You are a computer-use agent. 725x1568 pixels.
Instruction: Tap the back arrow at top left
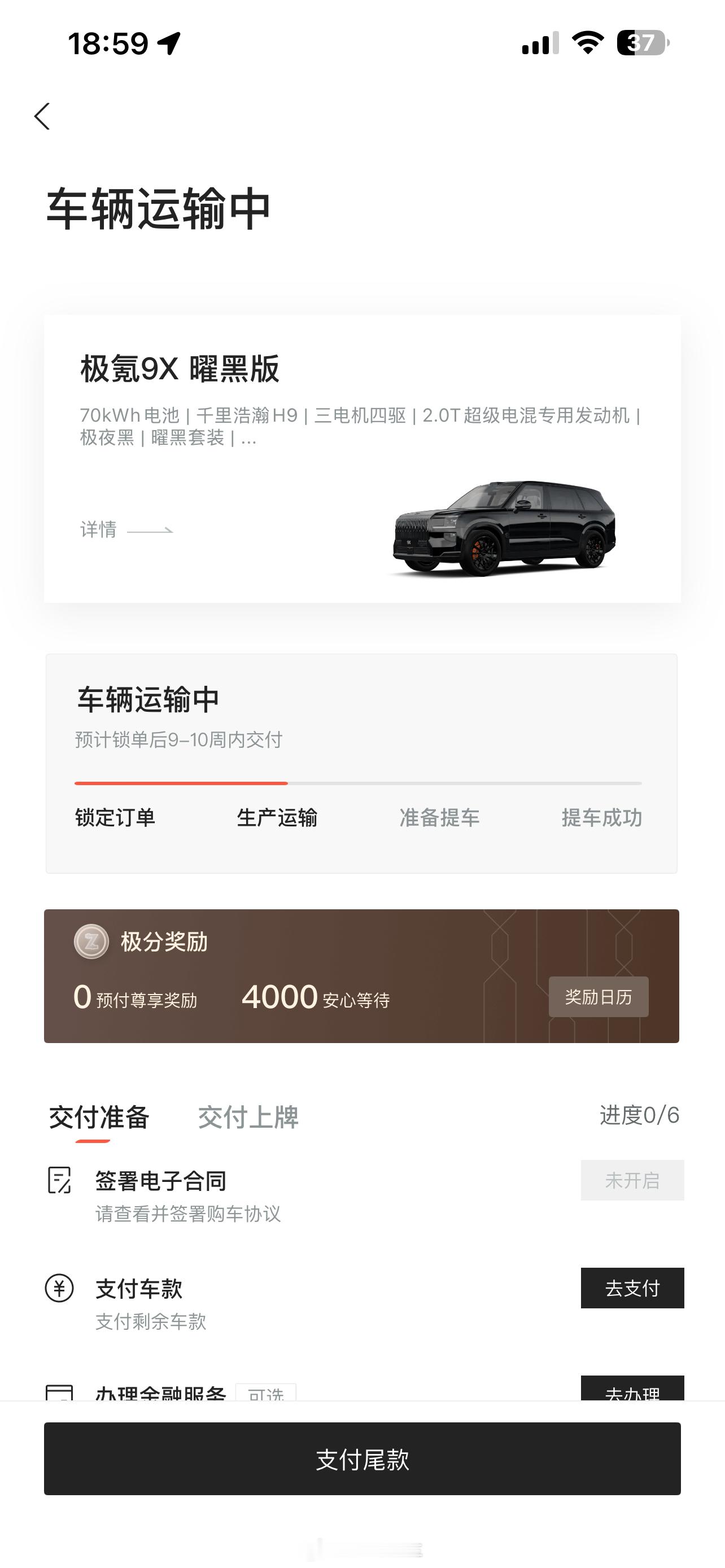point(42,116)
